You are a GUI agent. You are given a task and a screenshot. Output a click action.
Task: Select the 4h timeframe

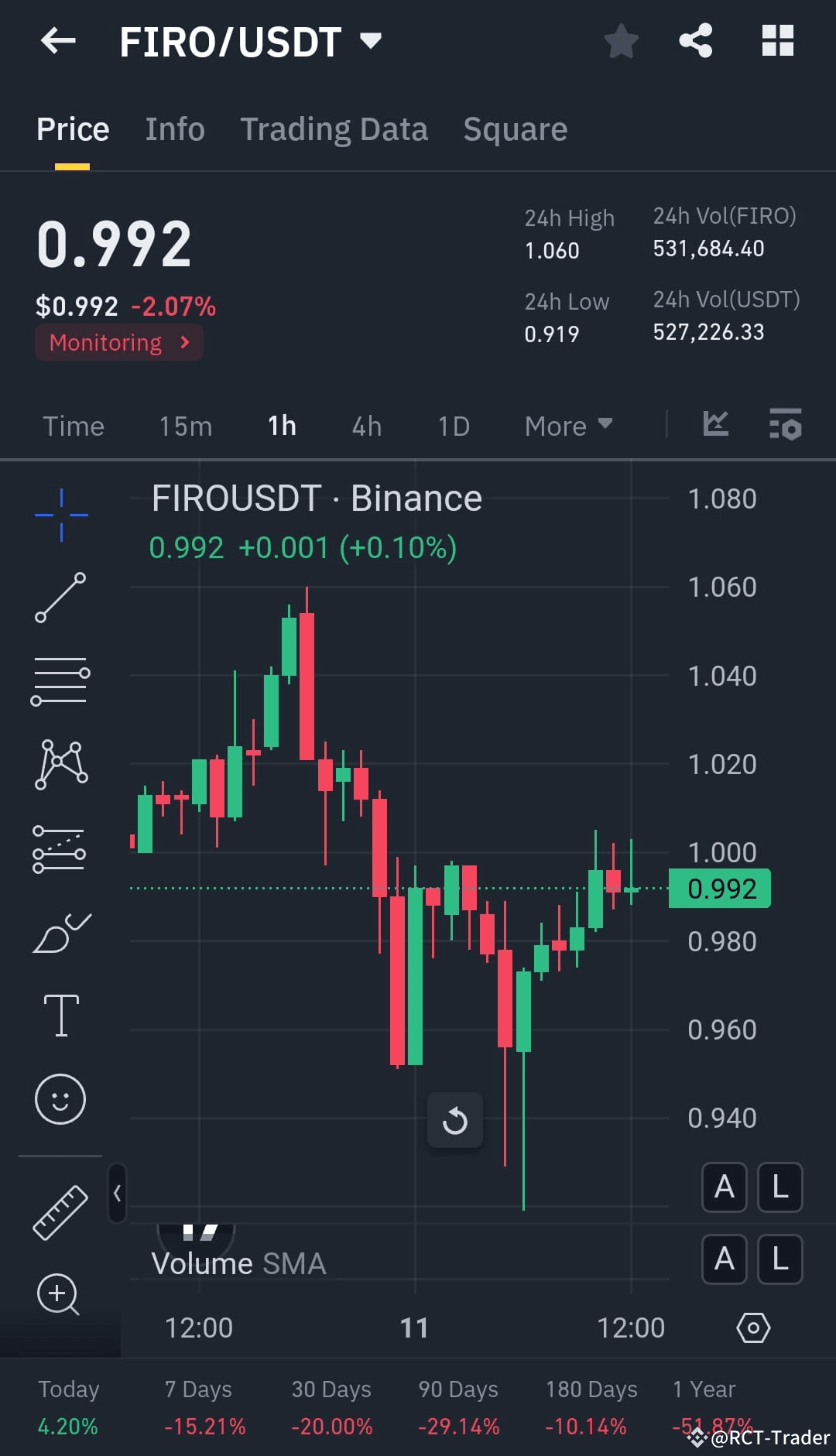coord(365,425)
